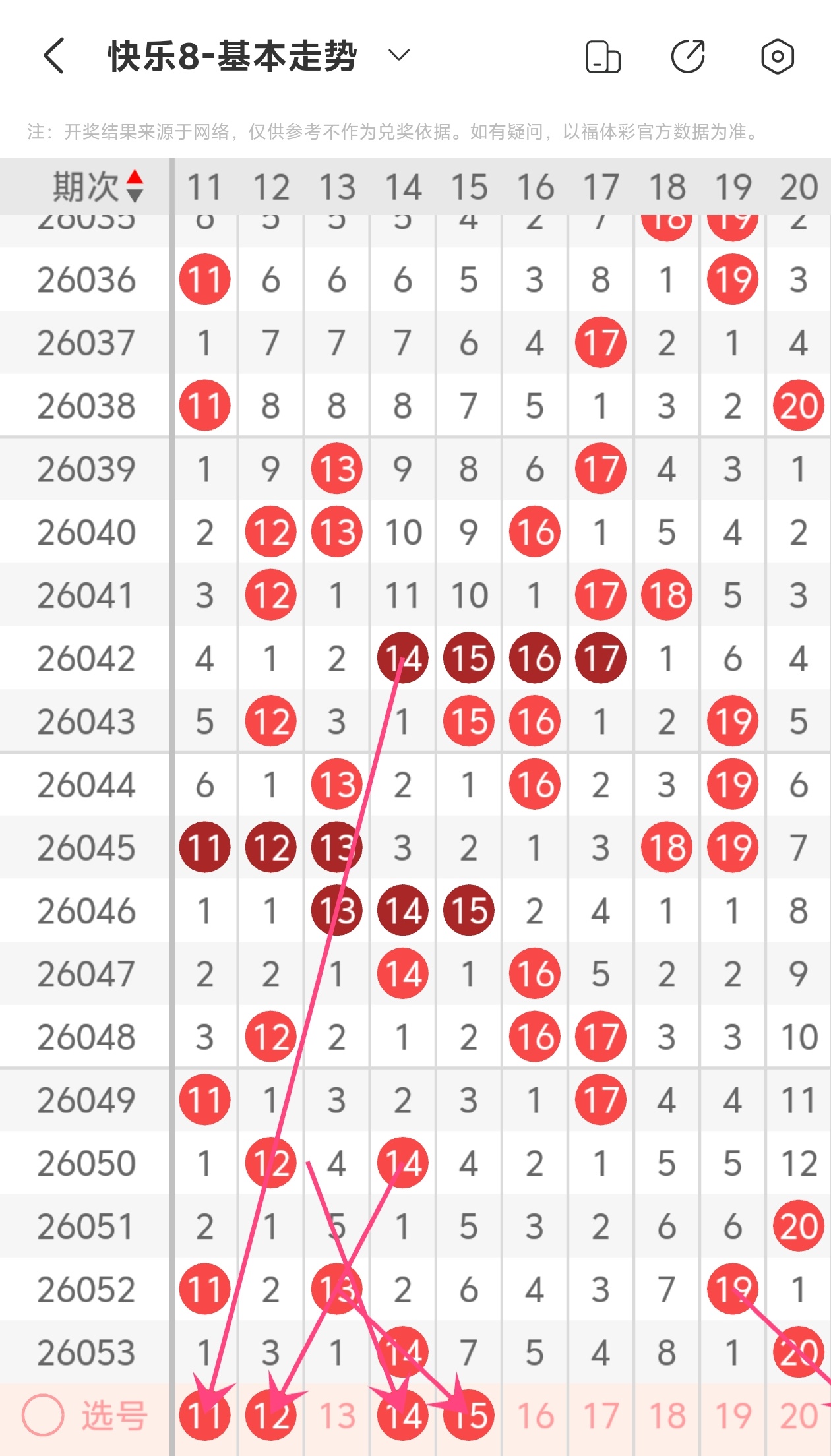The height and width of the screenshot is (1456, 831).
Task: Select the 选号 radio circle
Action: point(43,1415)
